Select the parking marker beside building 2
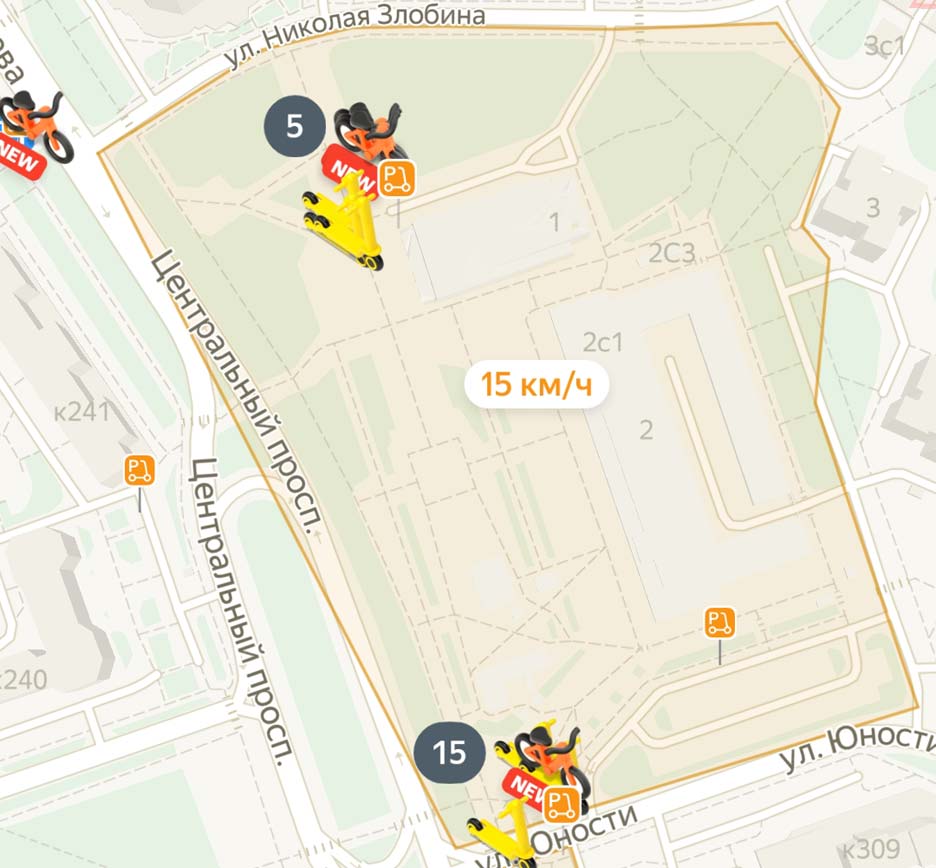Screen dimensions: 936x868 (x=719, y=622)
